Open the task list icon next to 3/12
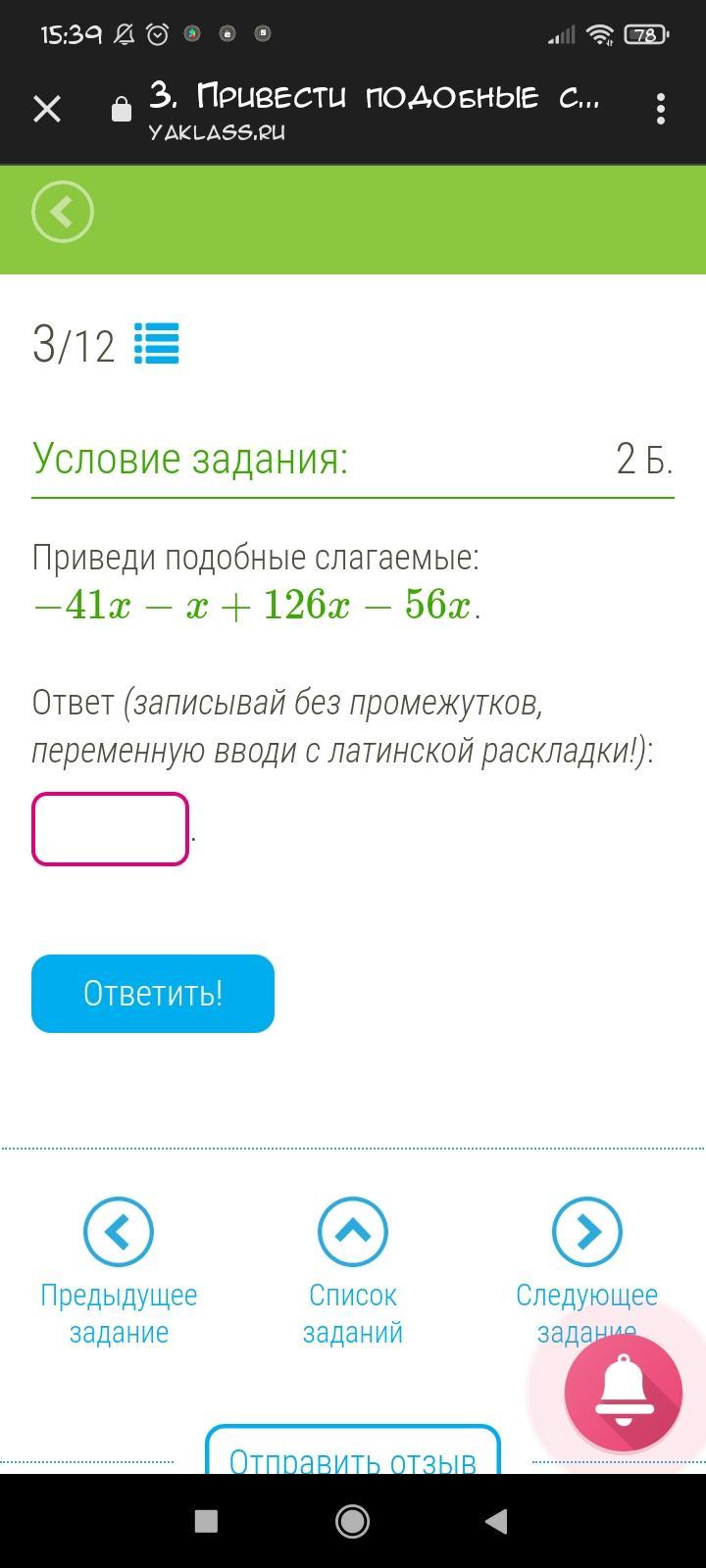 coord(156,344)
